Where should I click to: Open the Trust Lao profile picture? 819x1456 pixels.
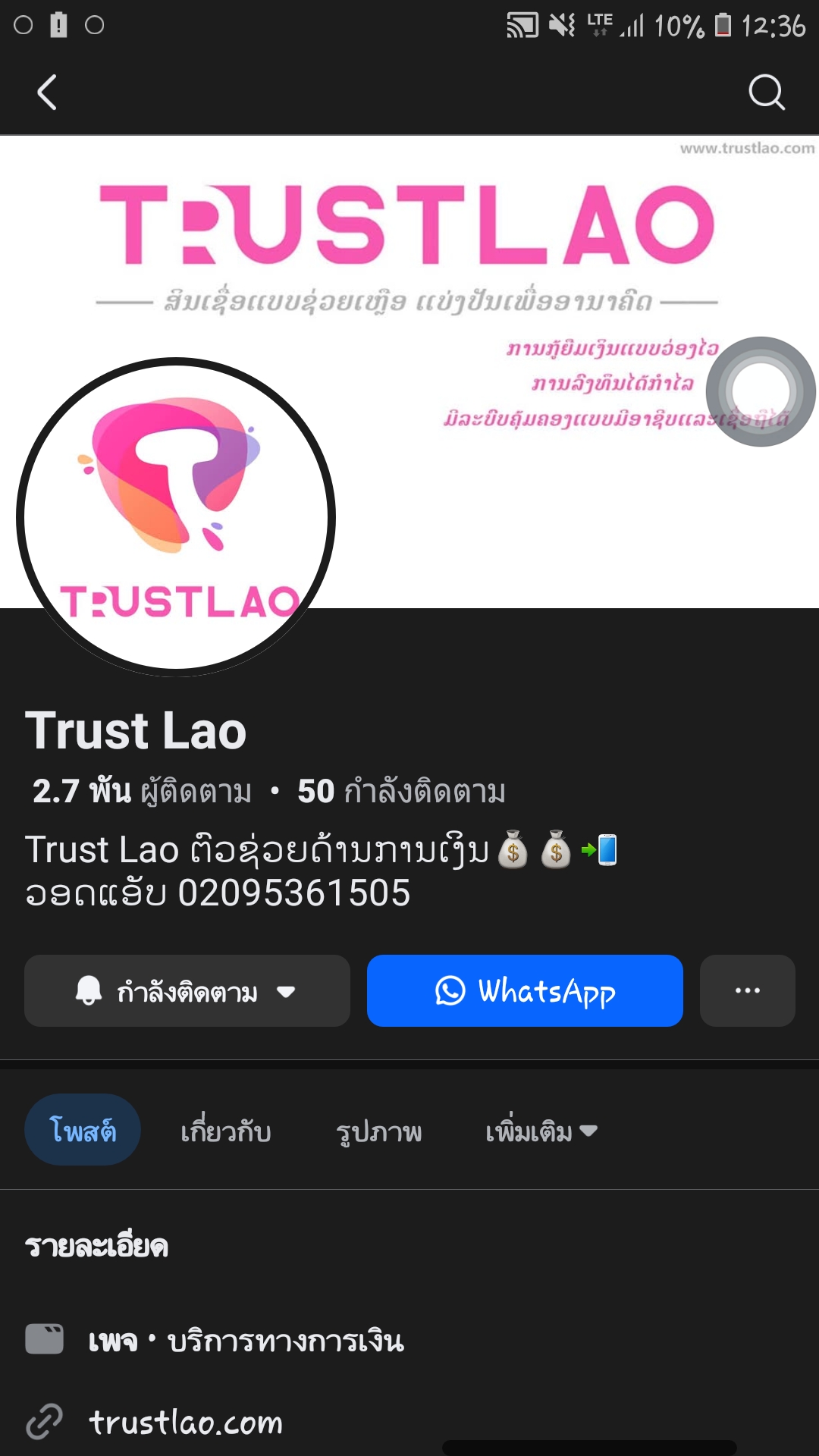point(176,517)
